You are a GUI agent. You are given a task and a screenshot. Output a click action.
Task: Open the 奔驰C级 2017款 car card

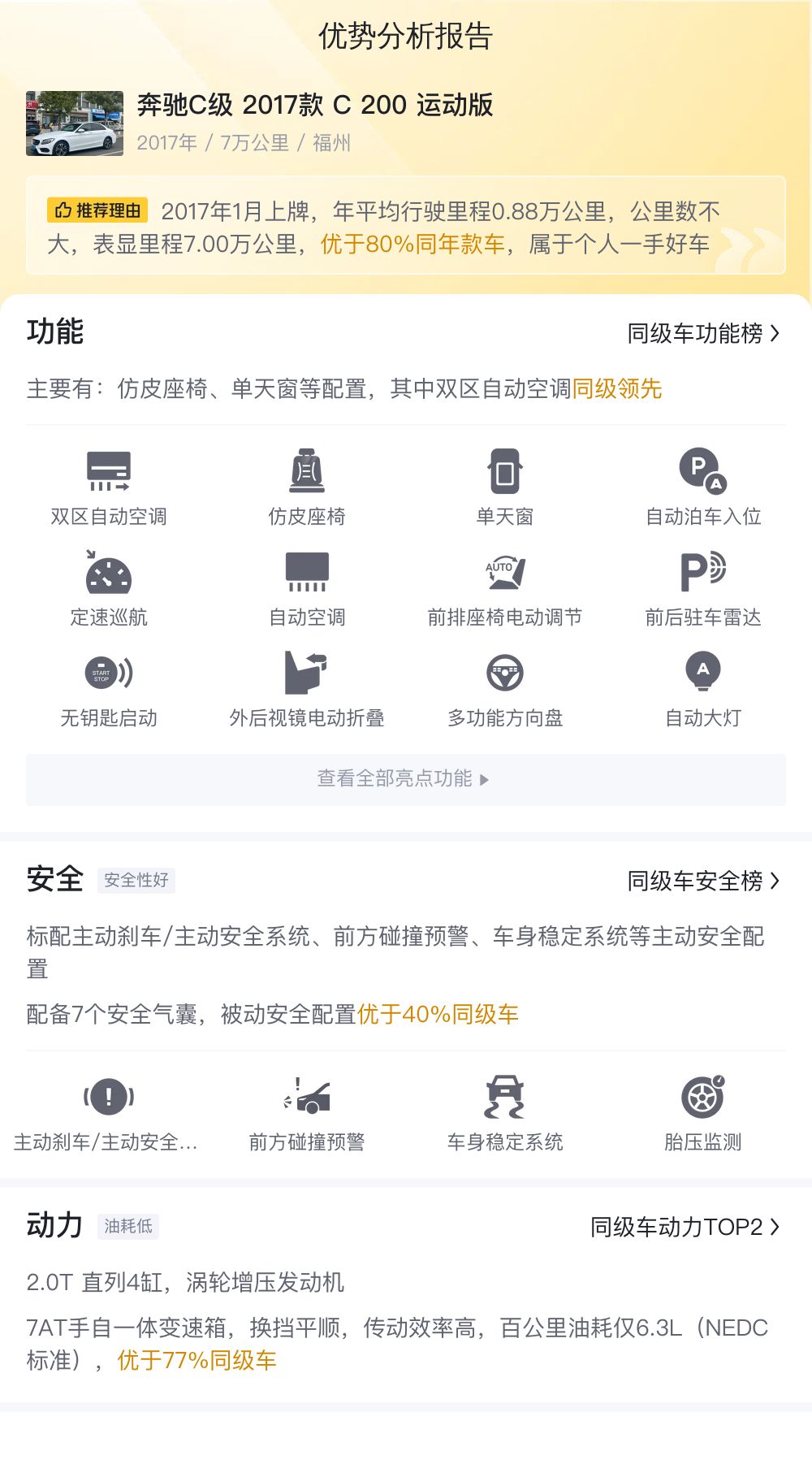pyautogui.click(x=260, y=123)
